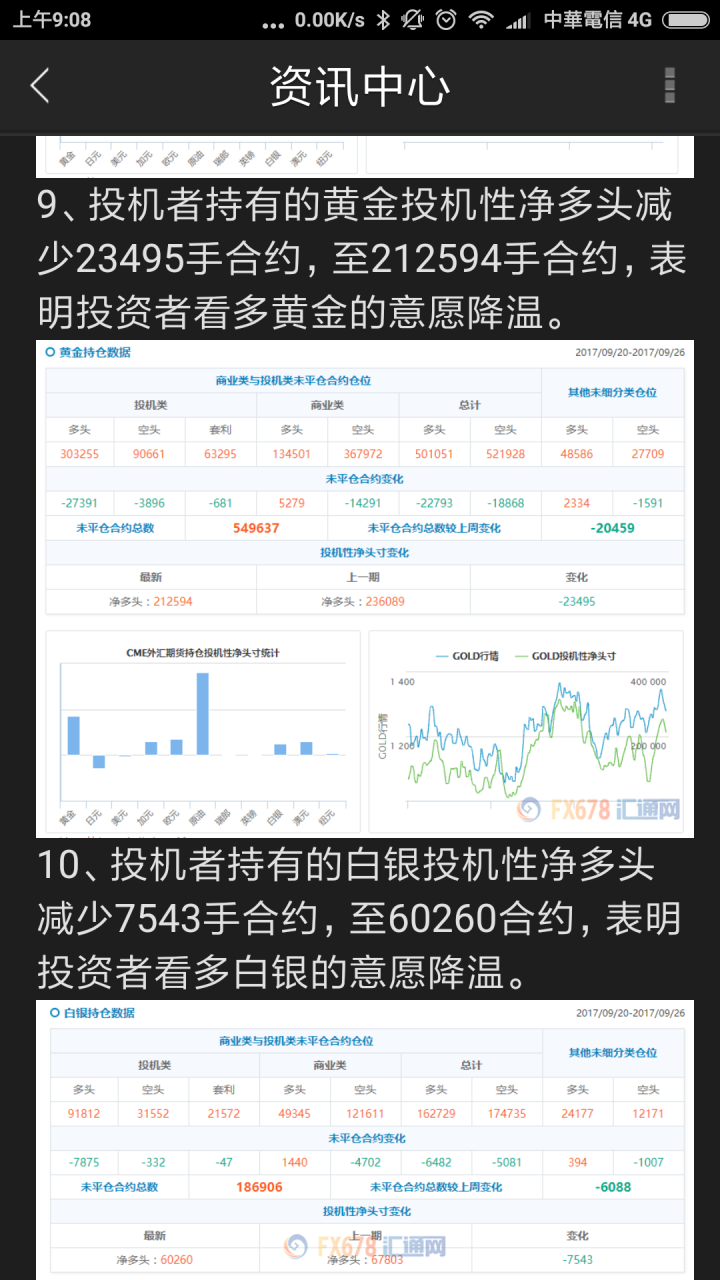720x1280 pixels.
Task: Open the 黄金持仓数据 chart image
Action: click(x=365, y=588)
